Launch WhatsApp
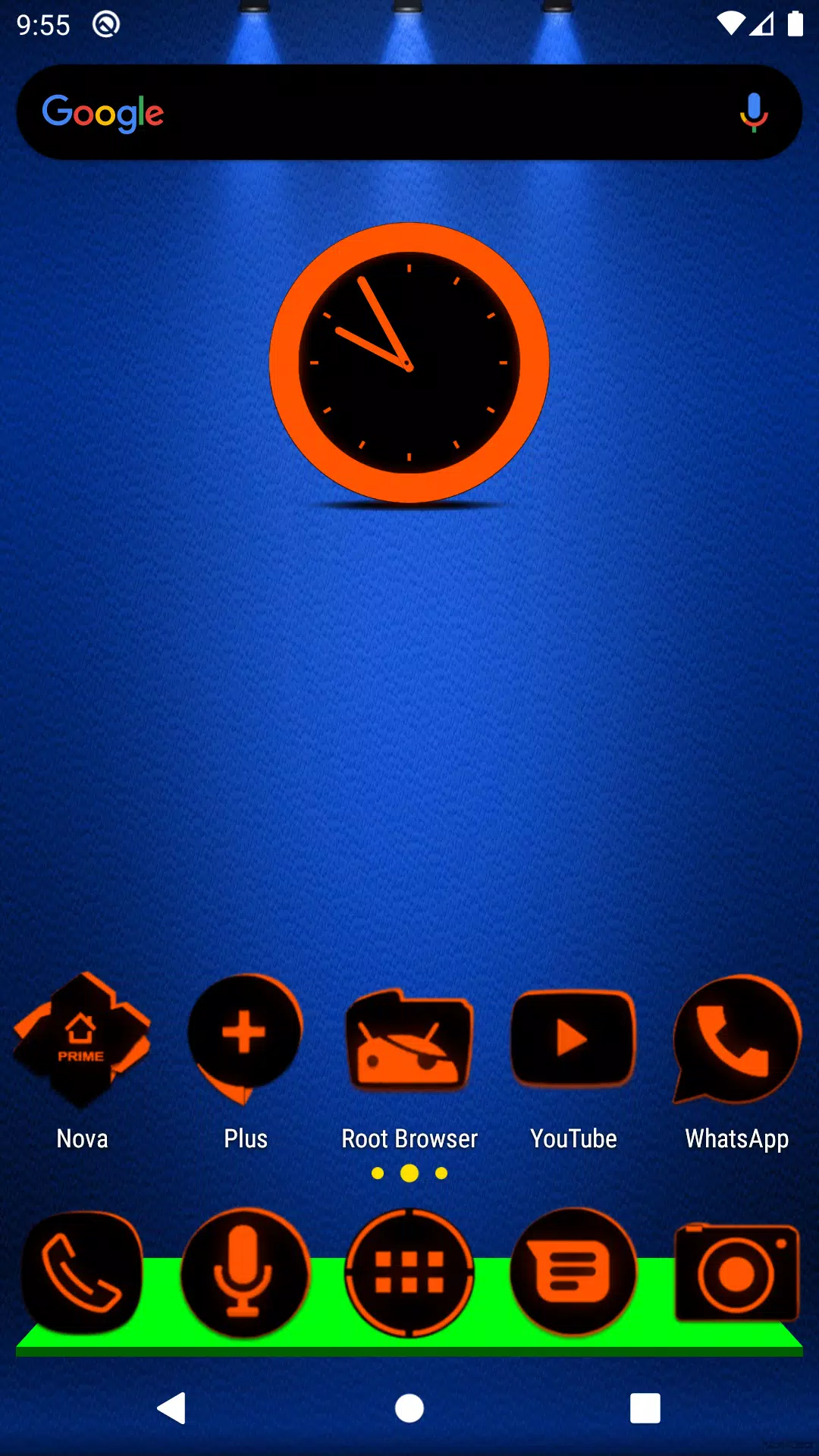 737,1039
